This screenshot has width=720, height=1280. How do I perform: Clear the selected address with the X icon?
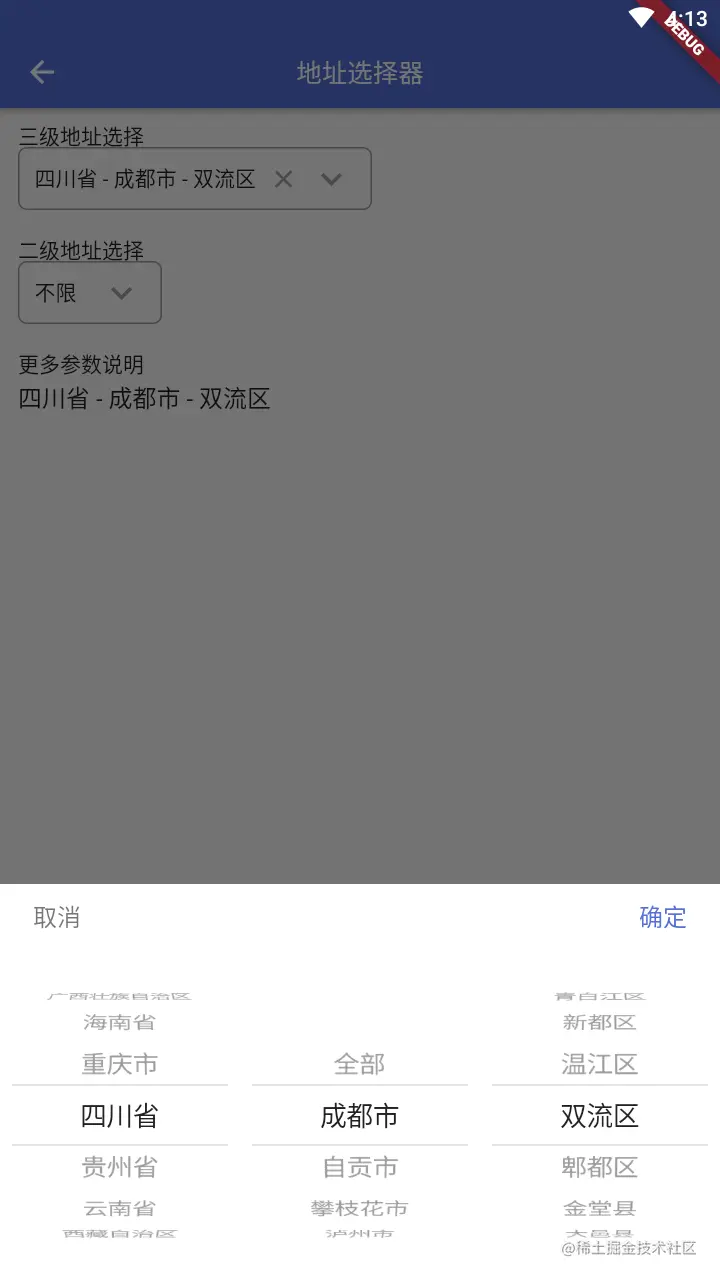coord(283,179)
